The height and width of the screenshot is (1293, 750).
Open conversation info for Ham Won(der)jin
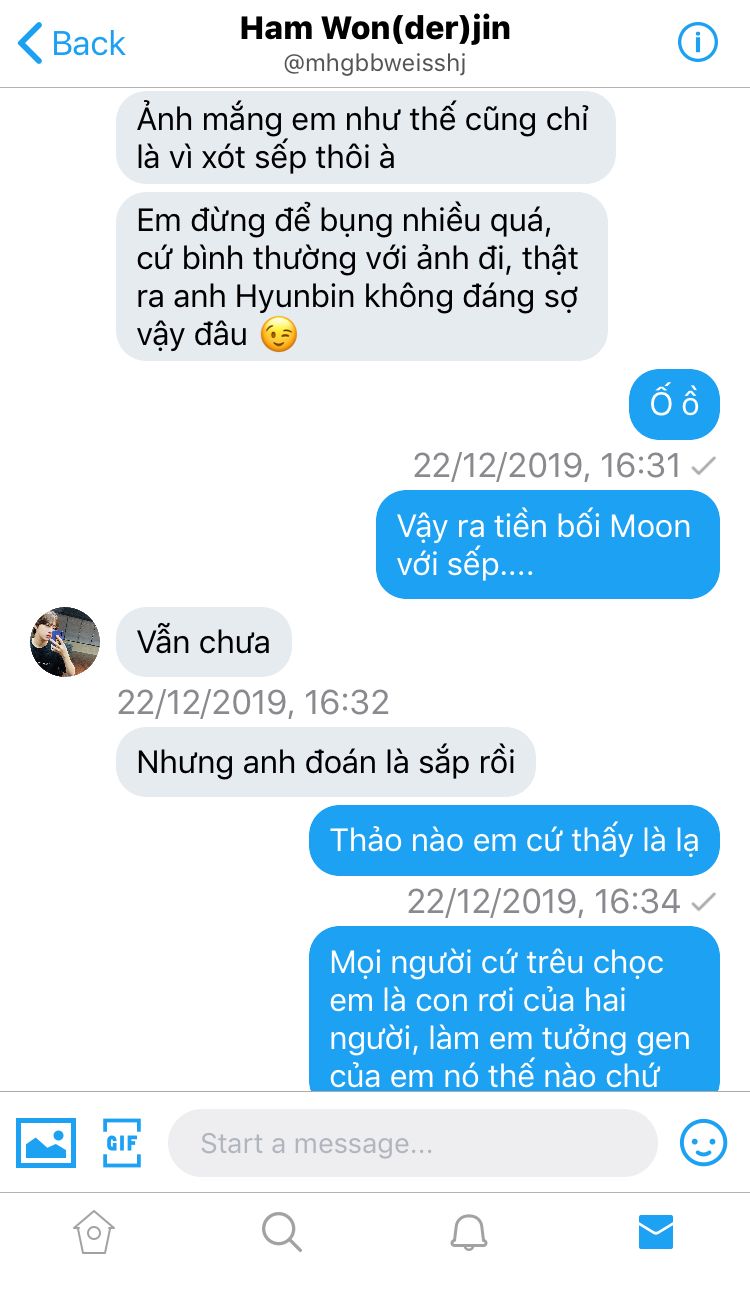pyautogui.click(x=698, y=43)
